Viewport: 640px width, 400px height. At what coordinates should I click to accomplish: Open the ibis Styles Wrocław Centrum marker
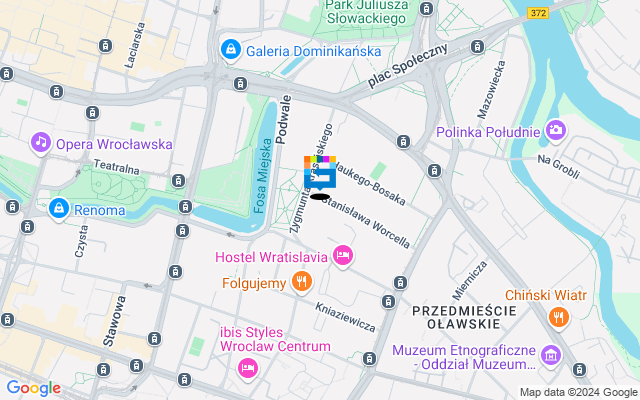click(247, 369)
